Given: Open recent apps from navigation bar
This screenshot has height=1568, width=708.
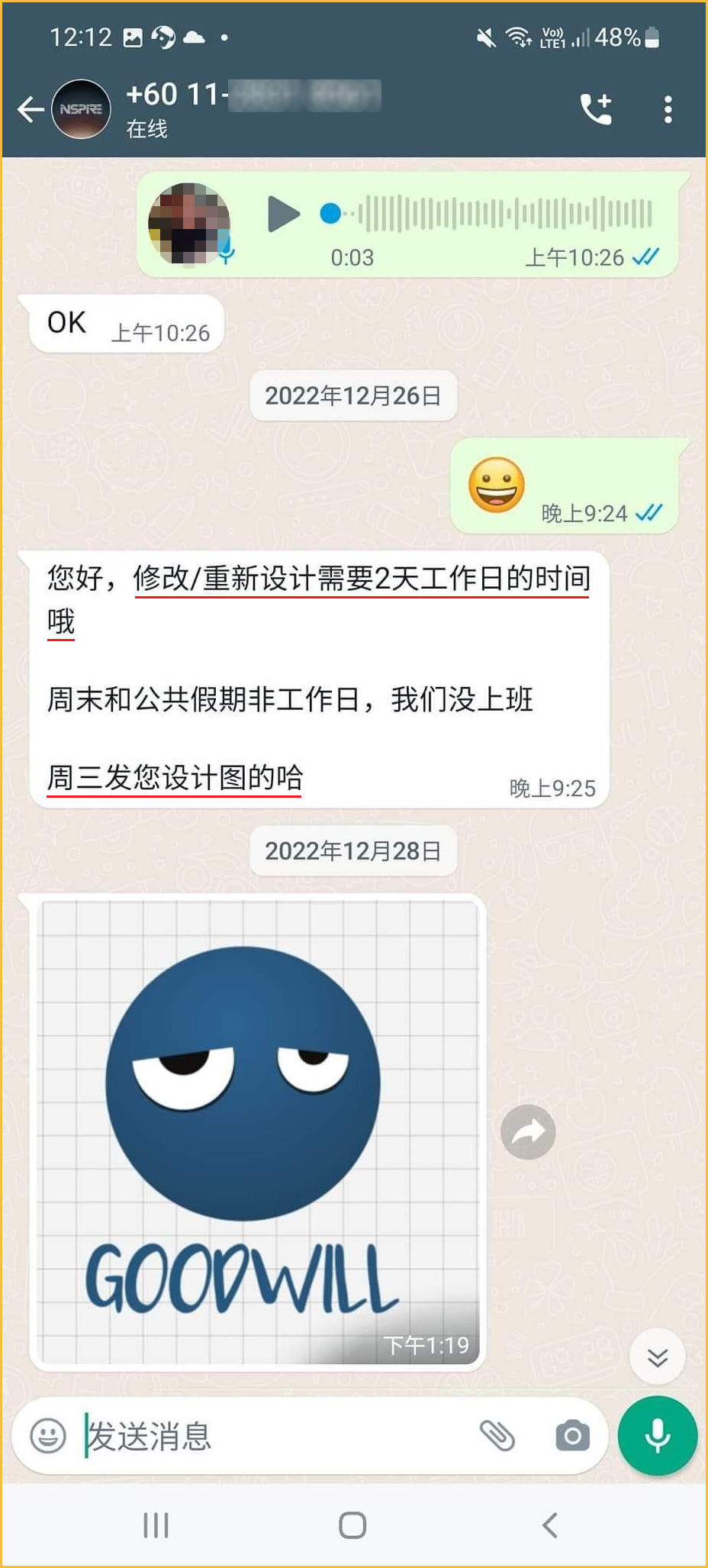Looking at the screenshot, I should 156,1525.
